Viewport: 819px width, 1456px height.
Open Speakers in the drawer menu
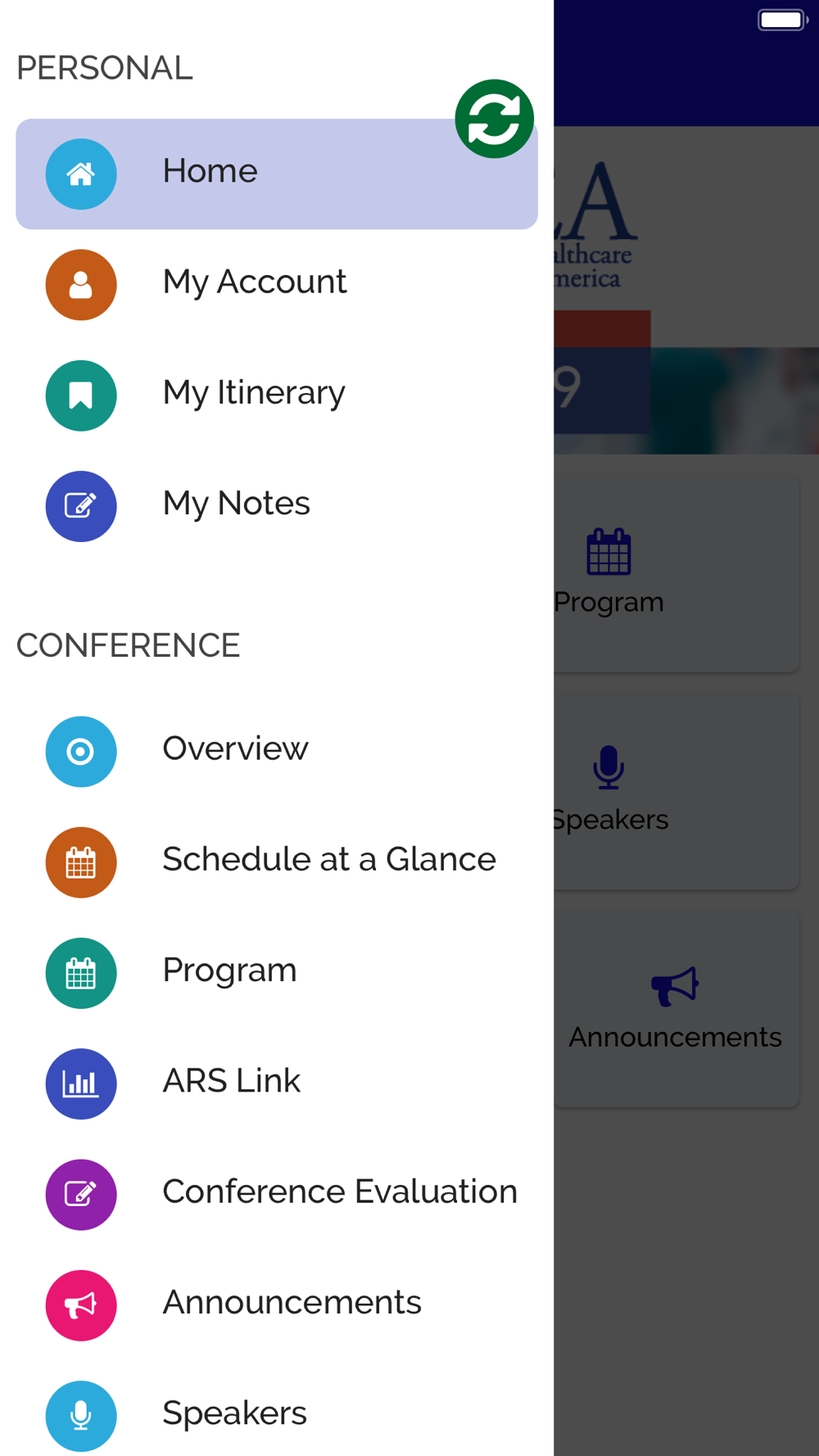(x=277, y=1415)
